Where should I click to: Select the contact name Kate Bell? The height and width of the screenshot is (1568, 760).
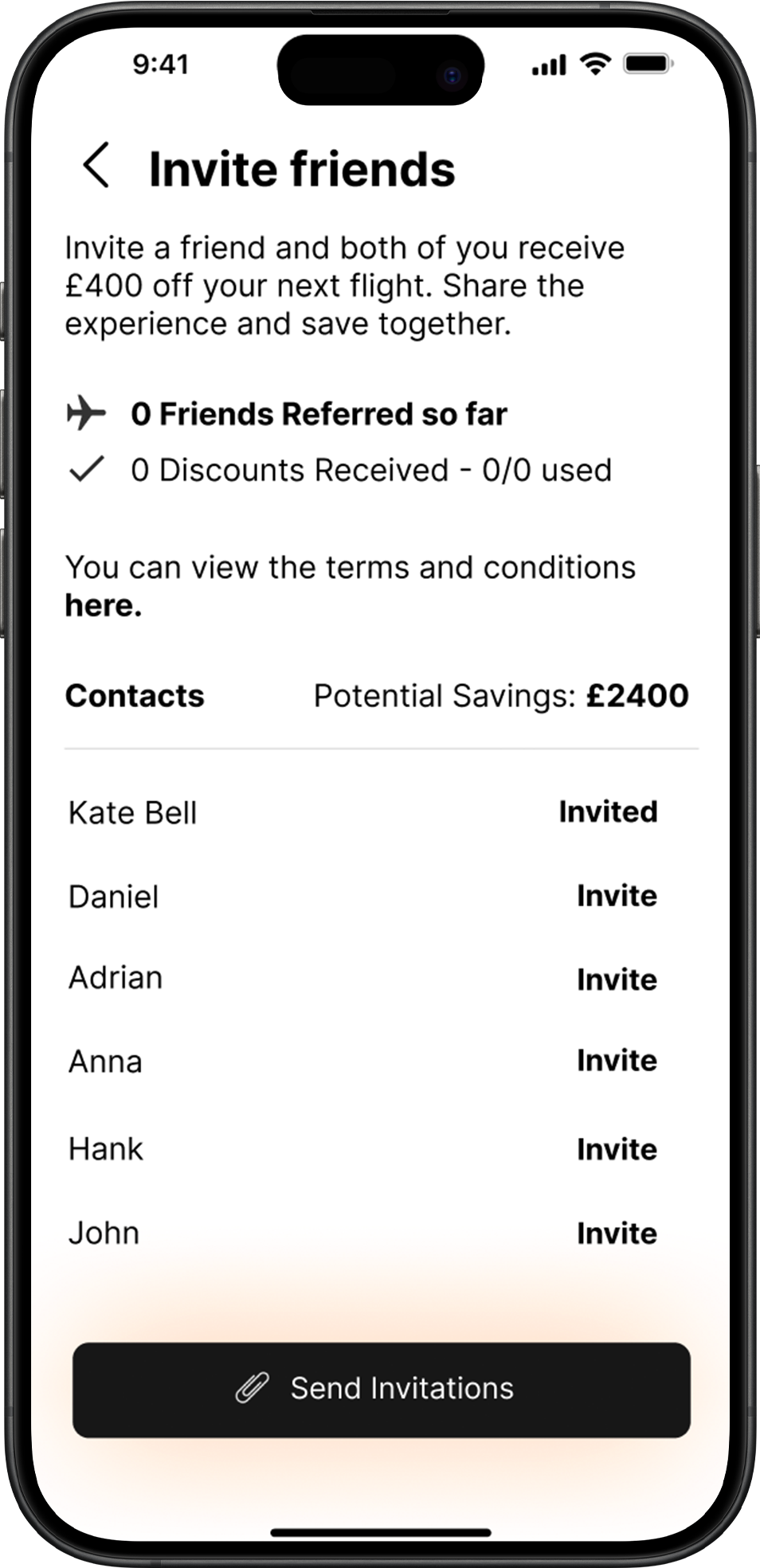(x=132, y=811)
